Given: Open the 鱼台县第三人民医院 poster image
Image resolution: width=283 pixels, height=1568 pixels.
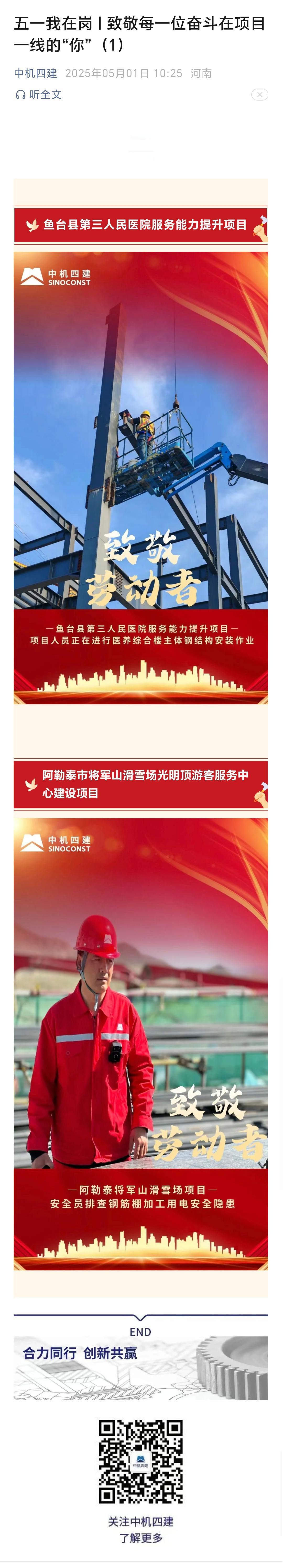Looking at the screenshot, I should click(141, 477).
